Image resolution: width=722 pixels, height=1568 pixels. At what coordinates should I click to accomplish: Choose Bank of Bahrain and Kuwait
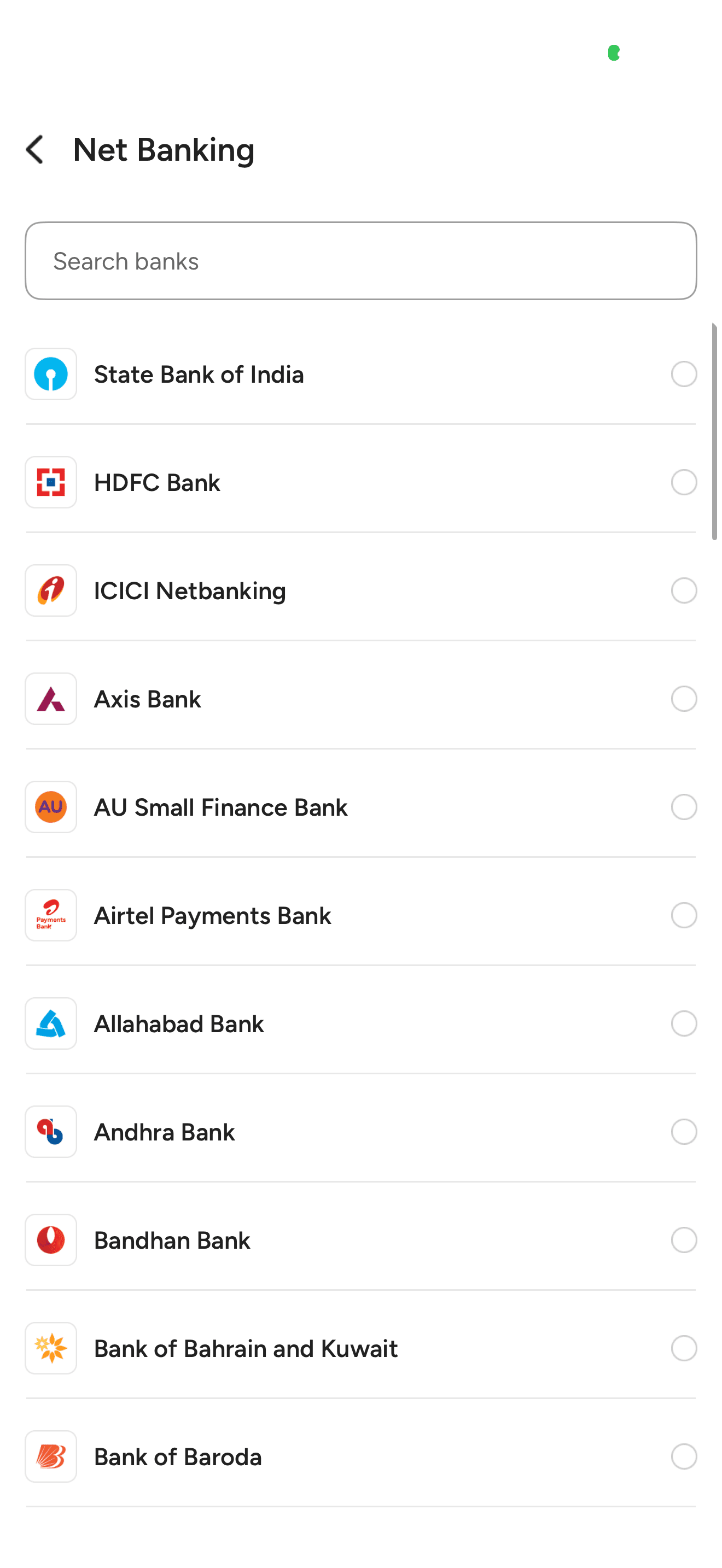point(360,1349)
